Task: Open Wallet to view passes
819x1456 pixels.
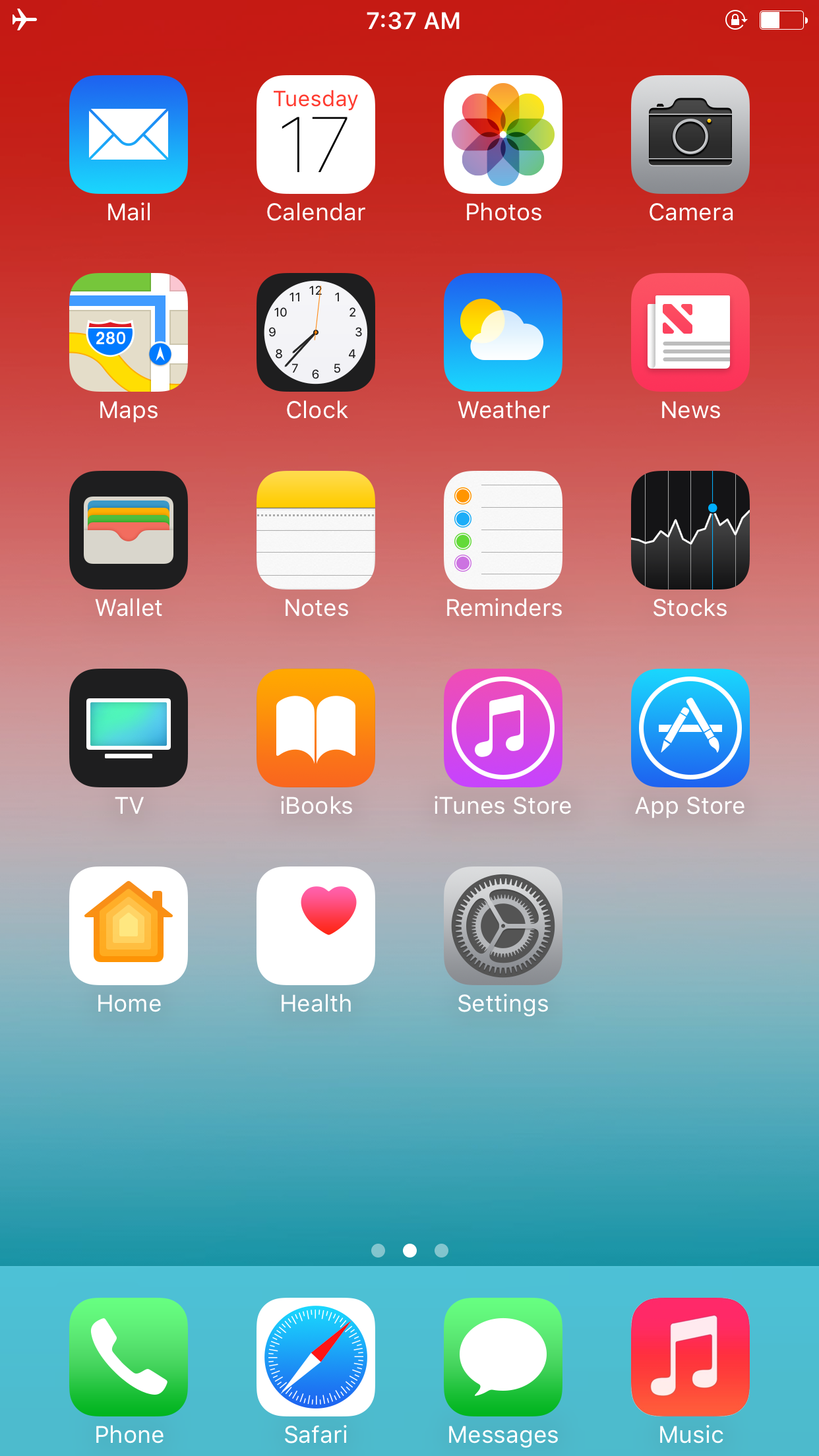Action: click(129, 530)
